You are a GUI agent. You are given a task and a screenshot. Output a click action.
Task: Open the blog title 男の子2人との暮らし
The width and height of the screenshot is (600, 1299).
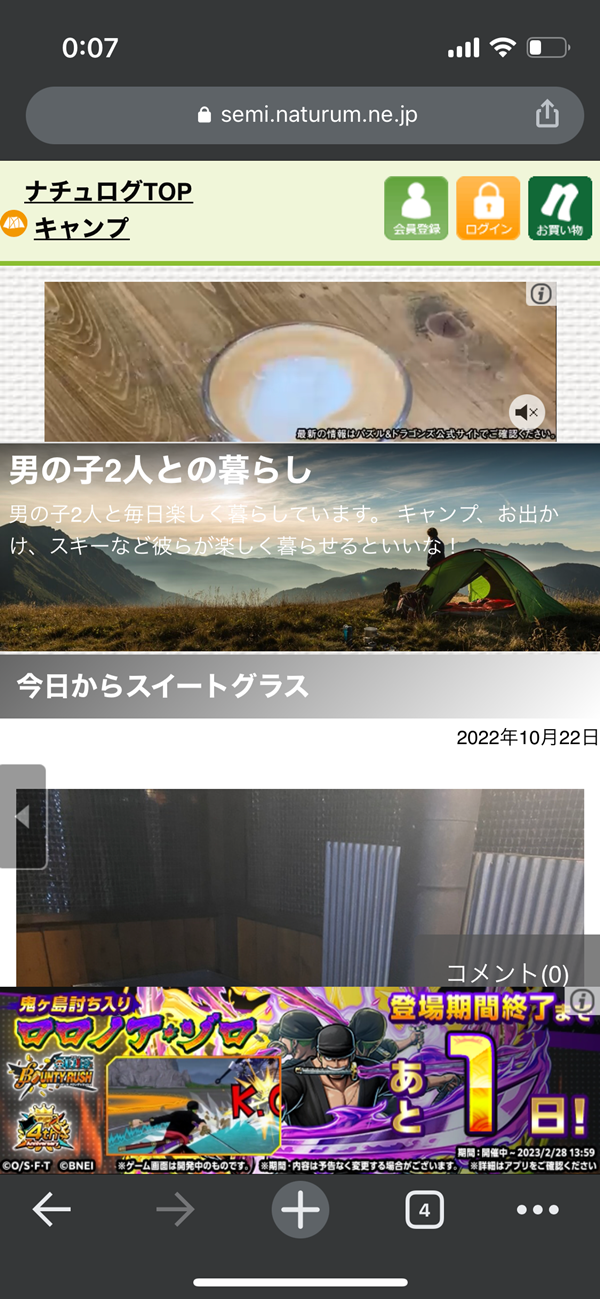pyautogui.click(x=160, y=470)
